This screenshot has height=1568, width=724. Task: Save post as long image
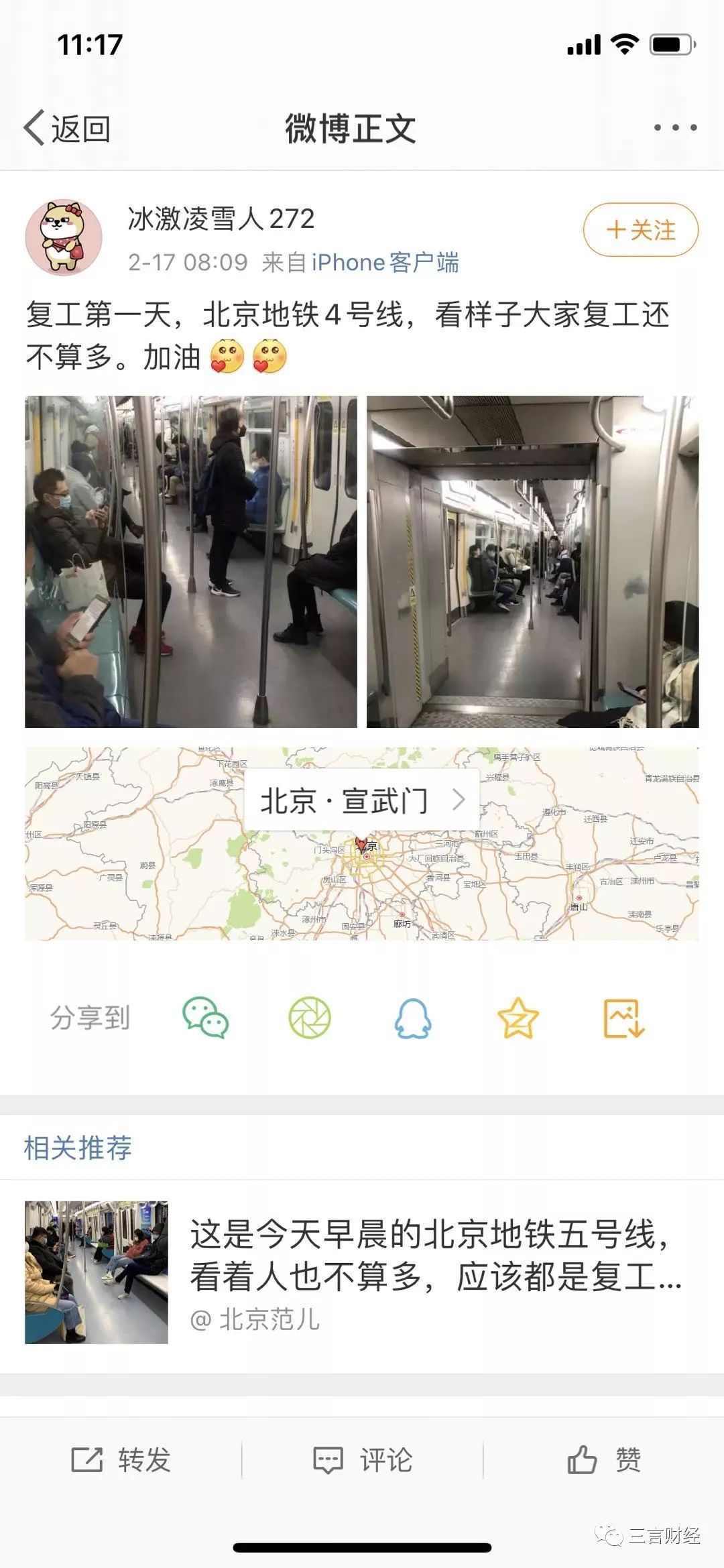[623, 1018]
